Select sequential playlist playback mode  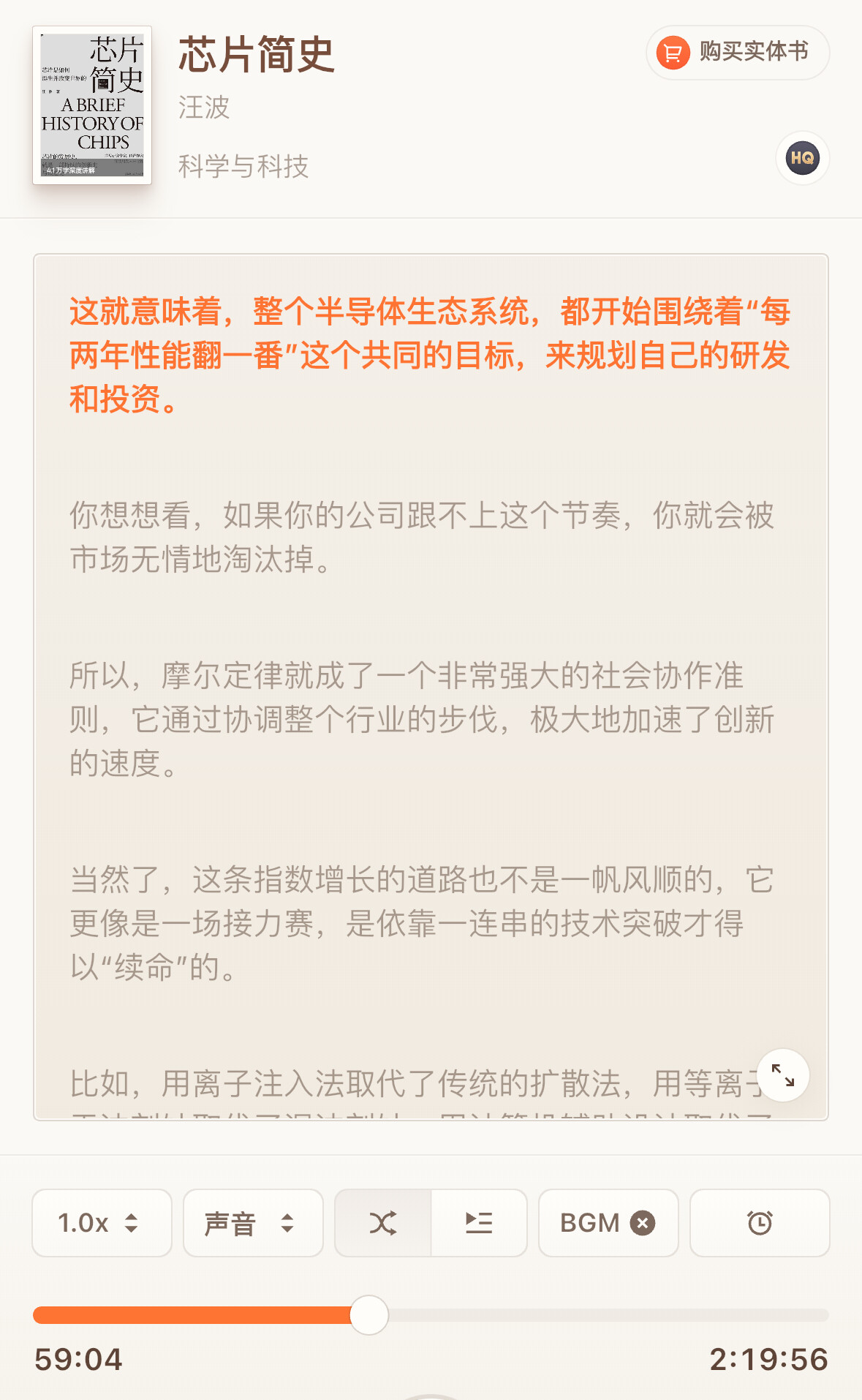tap(479, 1223)
